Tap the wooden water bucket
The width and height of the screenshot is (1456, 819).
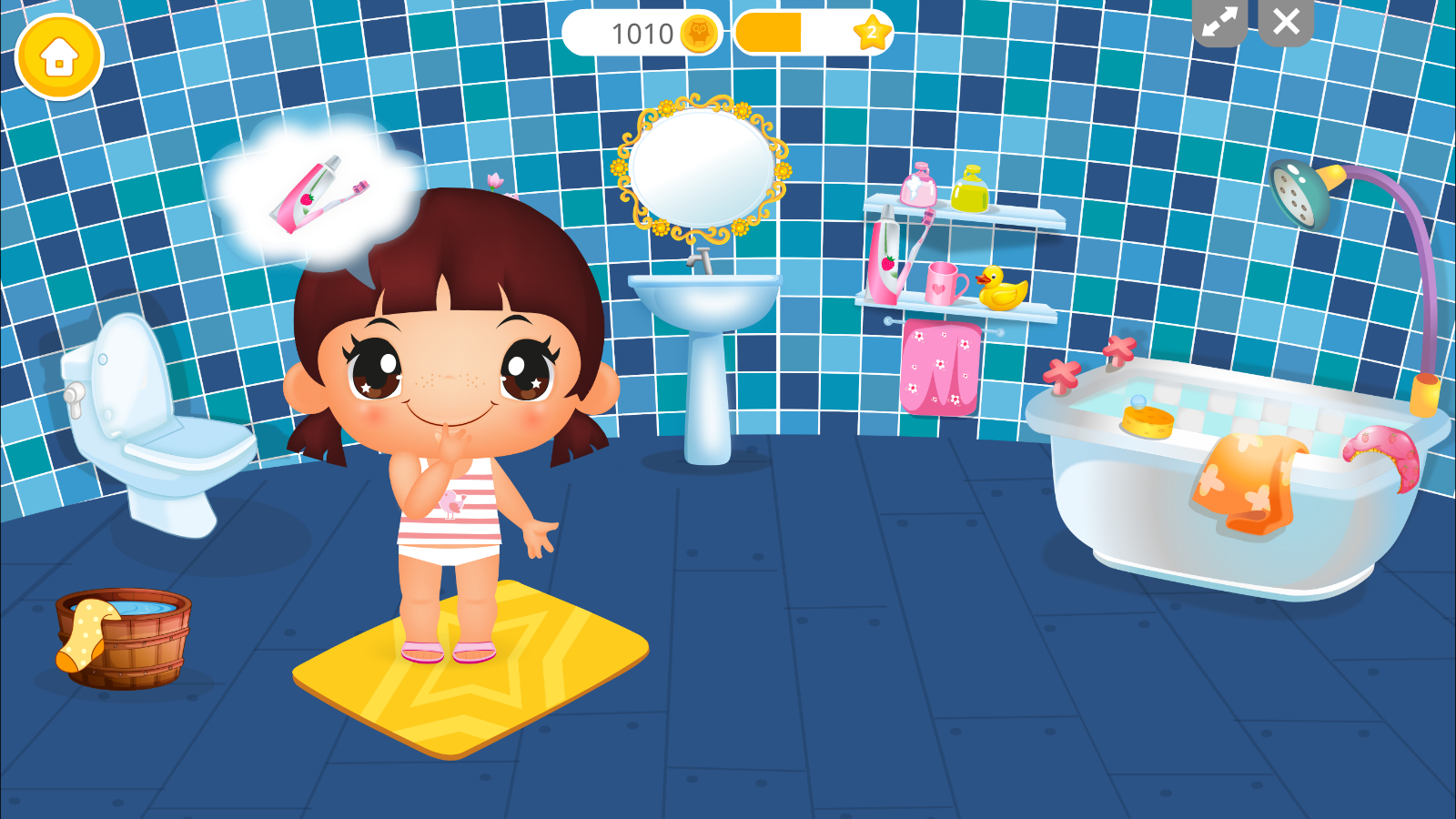(x=125, y=637)
